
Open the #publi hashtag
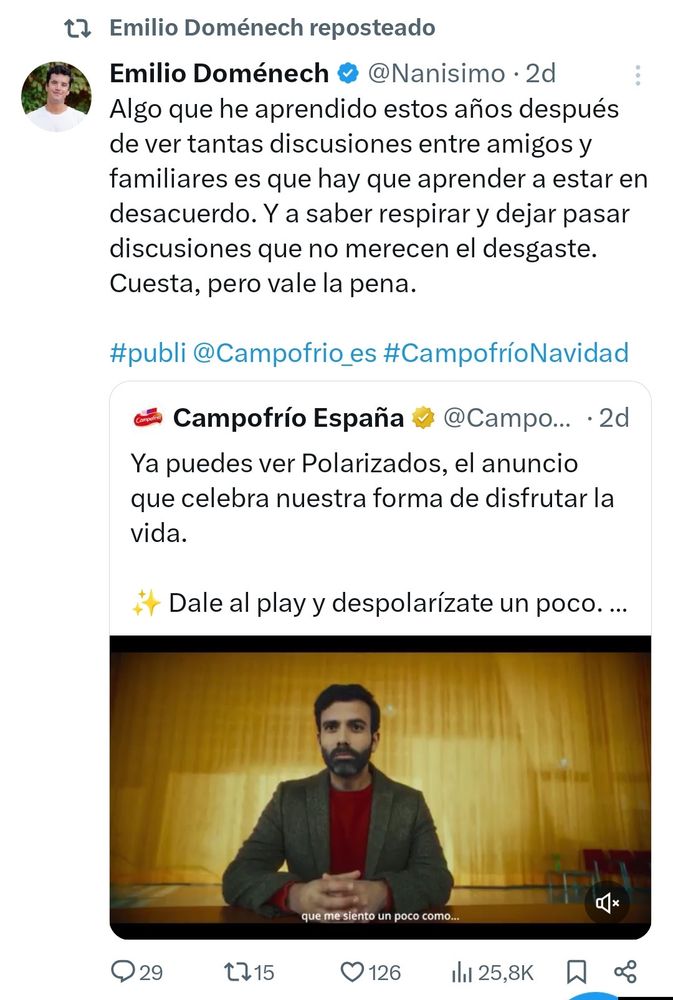point(147,352)
